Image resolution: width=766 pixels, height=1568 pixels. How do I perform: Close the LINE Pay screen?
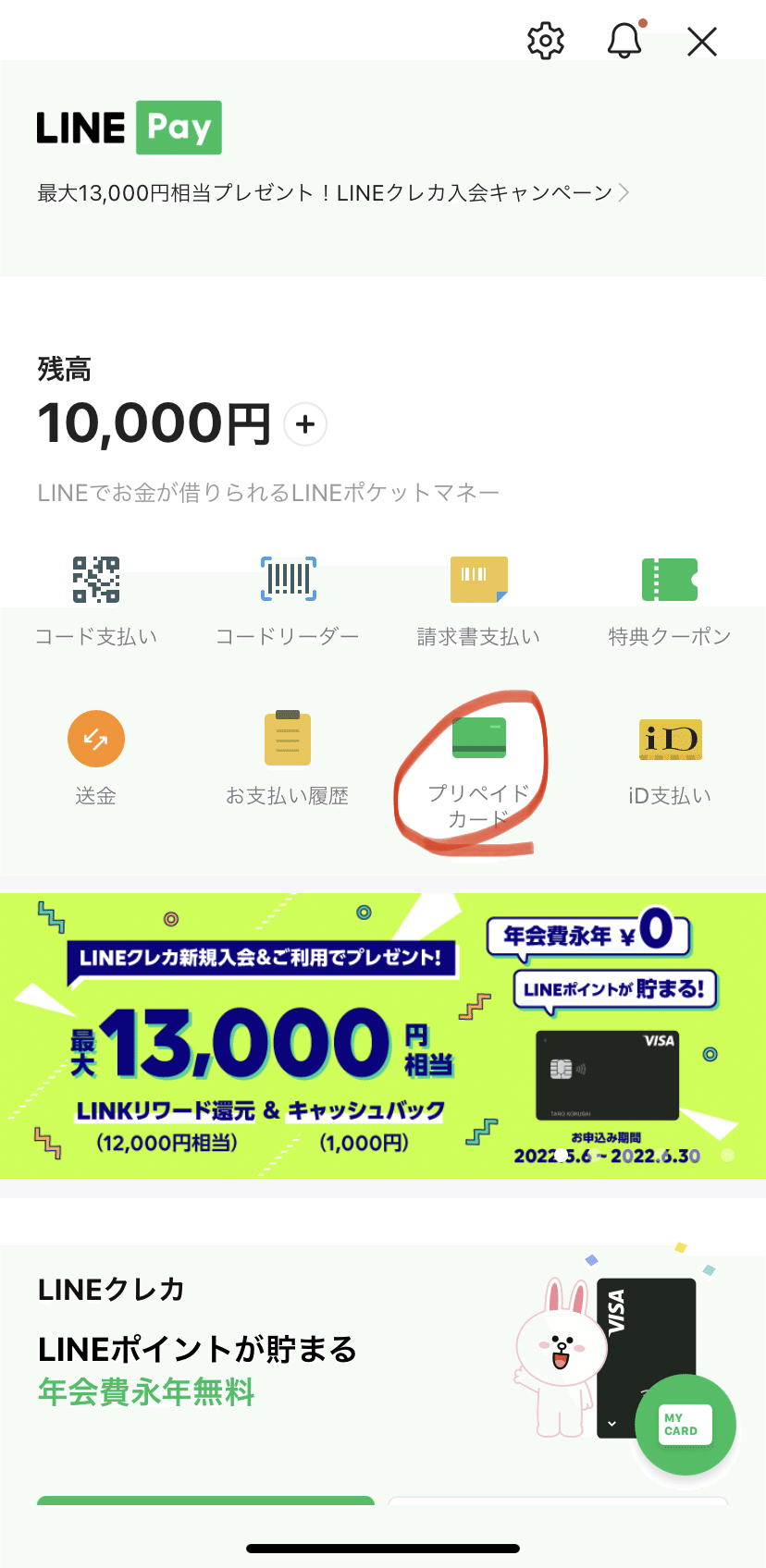[702, 41]
